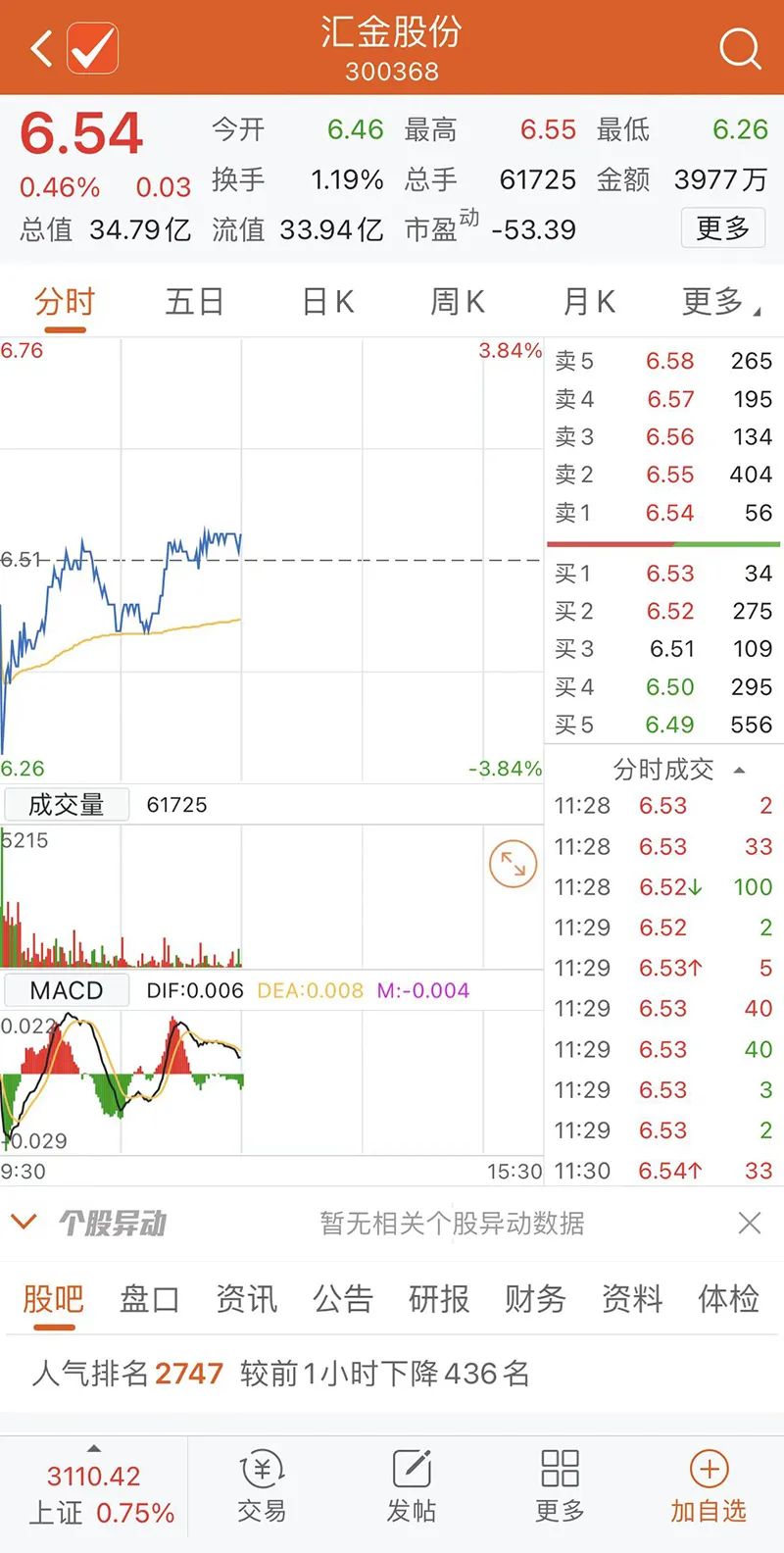Image resolution: width=784 pixels, height=1553 pixels.
Task: Tap the 更多 button beside 市盈动
Action: [723, 227]
